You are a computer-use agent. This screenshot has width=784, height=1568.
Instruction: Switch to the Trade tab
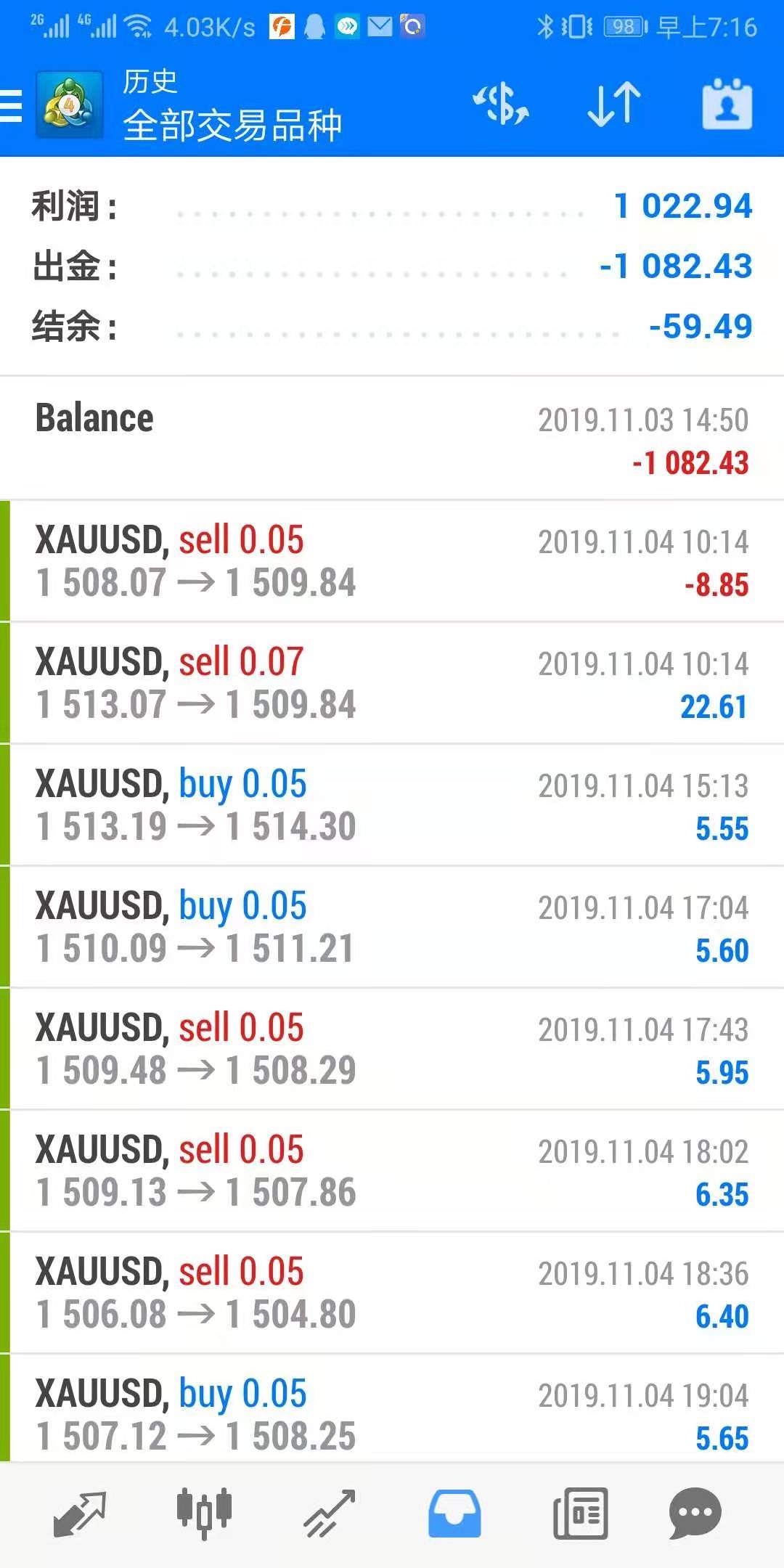[x=329, y=1514]
